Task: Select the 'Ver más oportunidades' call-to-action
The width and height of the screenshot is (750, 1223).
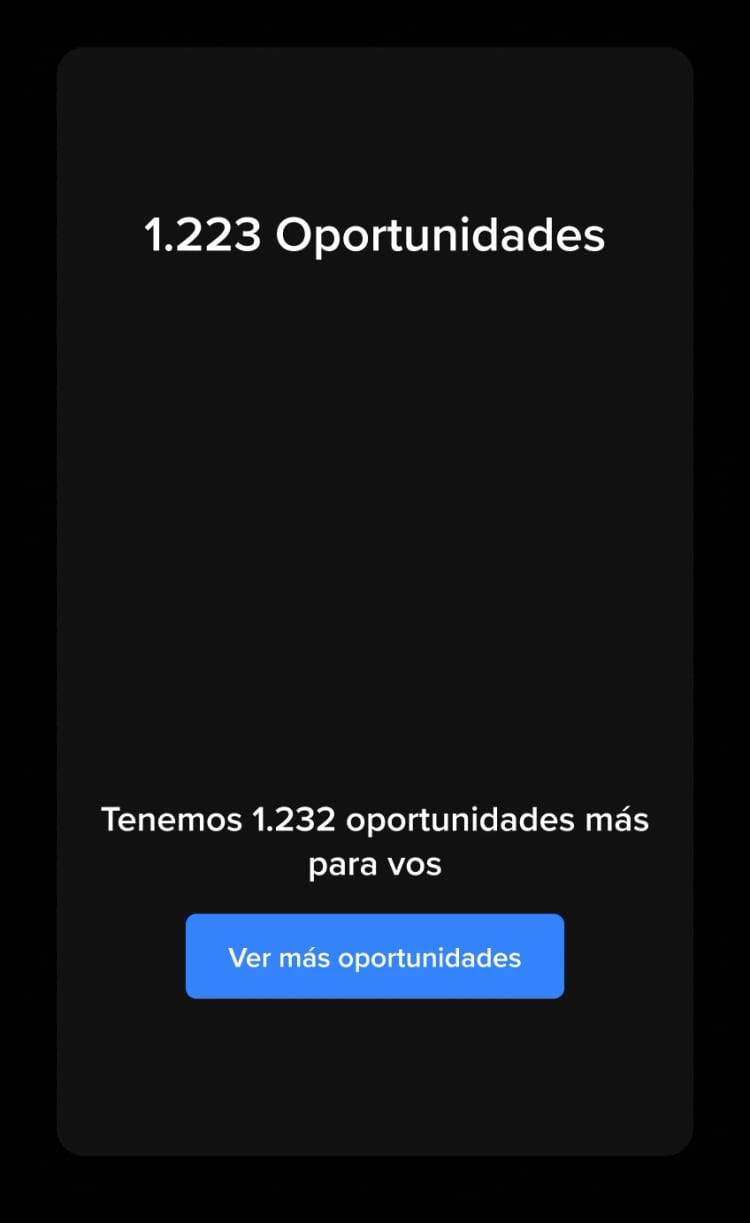Action: pos(375,956)
